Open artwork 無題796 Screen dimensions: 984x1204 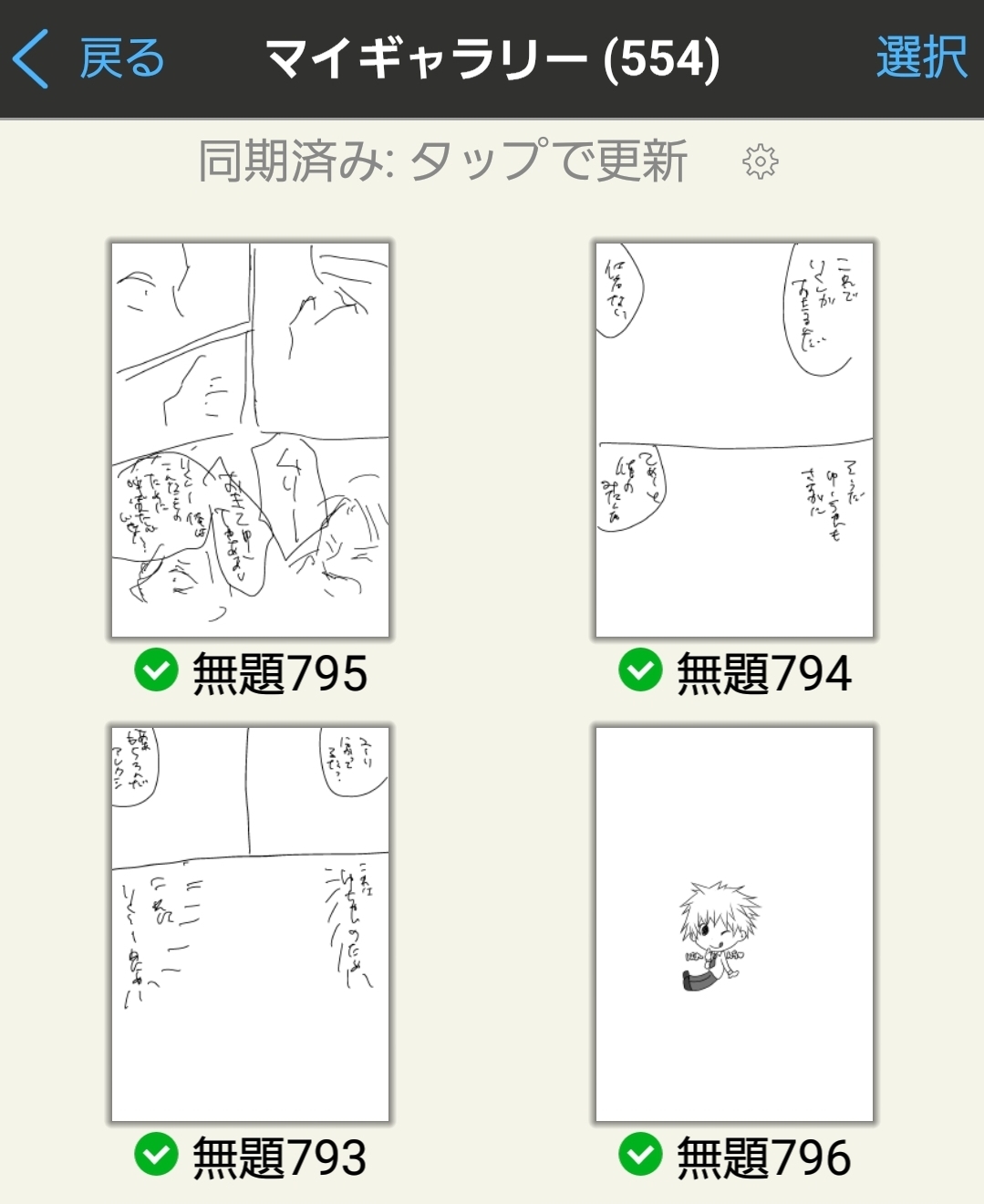click(734, 924)
